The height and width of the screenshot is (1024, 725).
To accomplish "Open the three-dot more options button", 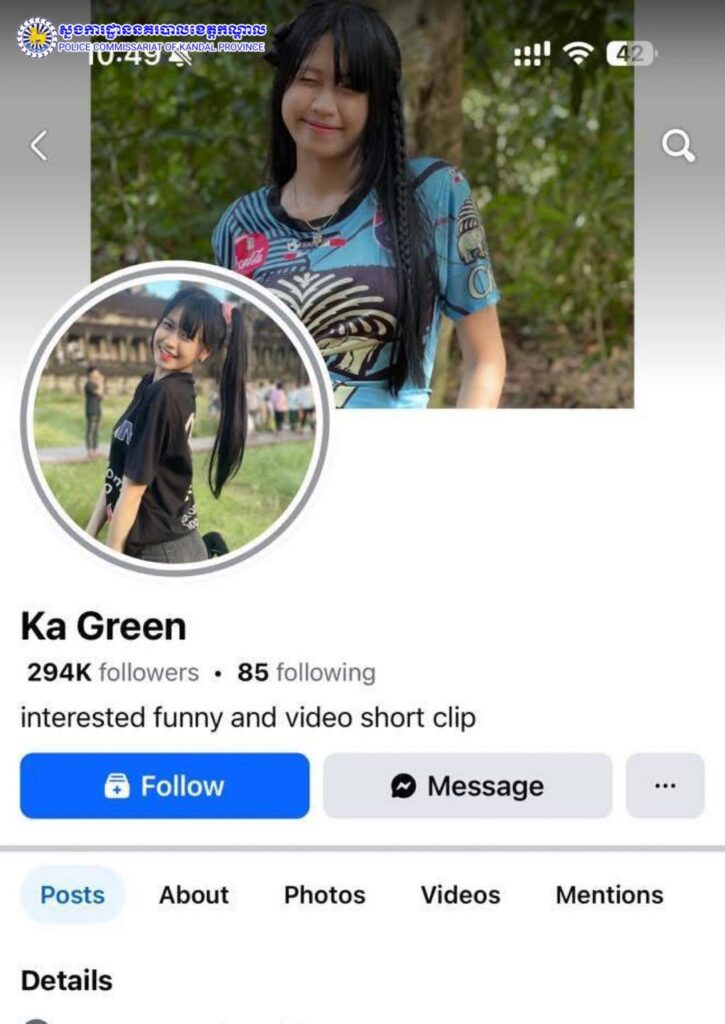I will (x=665, y=786).
